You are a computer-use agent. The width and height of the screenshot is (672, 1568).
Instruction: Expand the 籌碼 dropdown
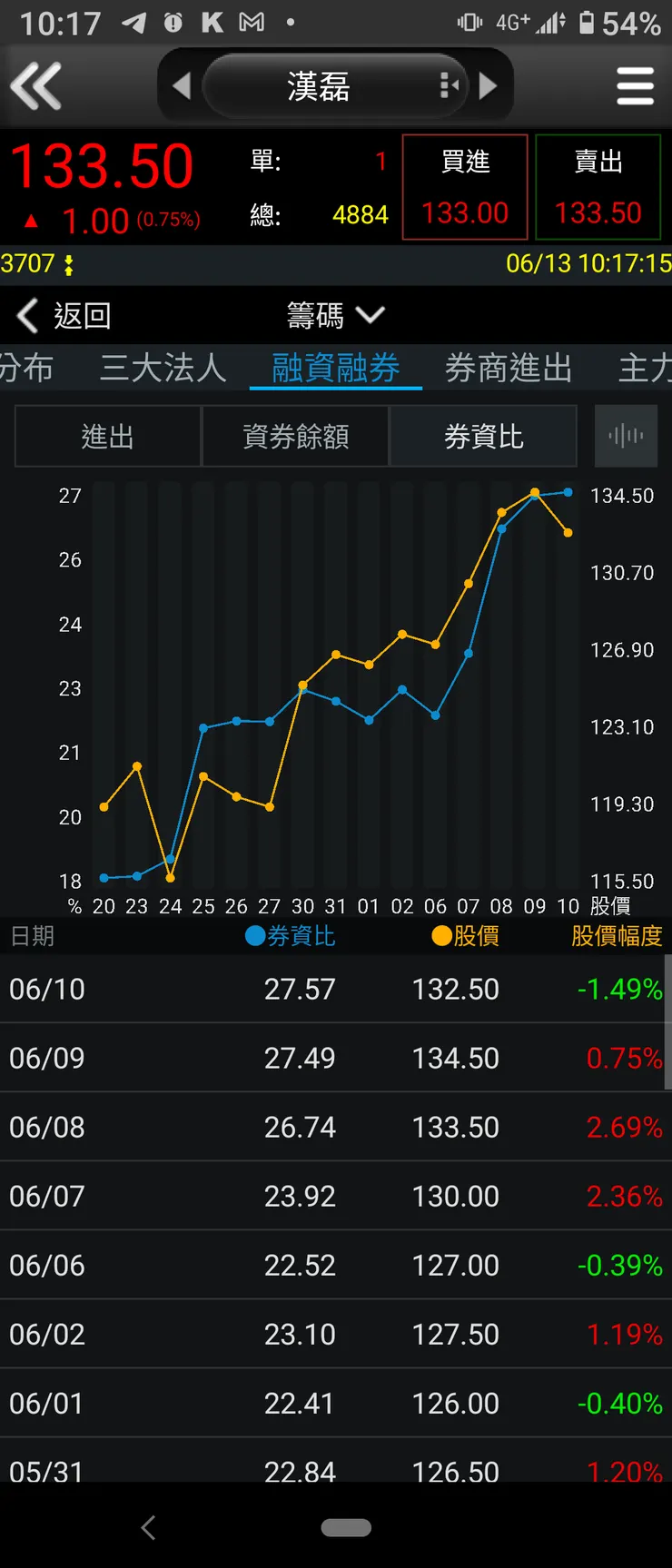pos(336,316)
